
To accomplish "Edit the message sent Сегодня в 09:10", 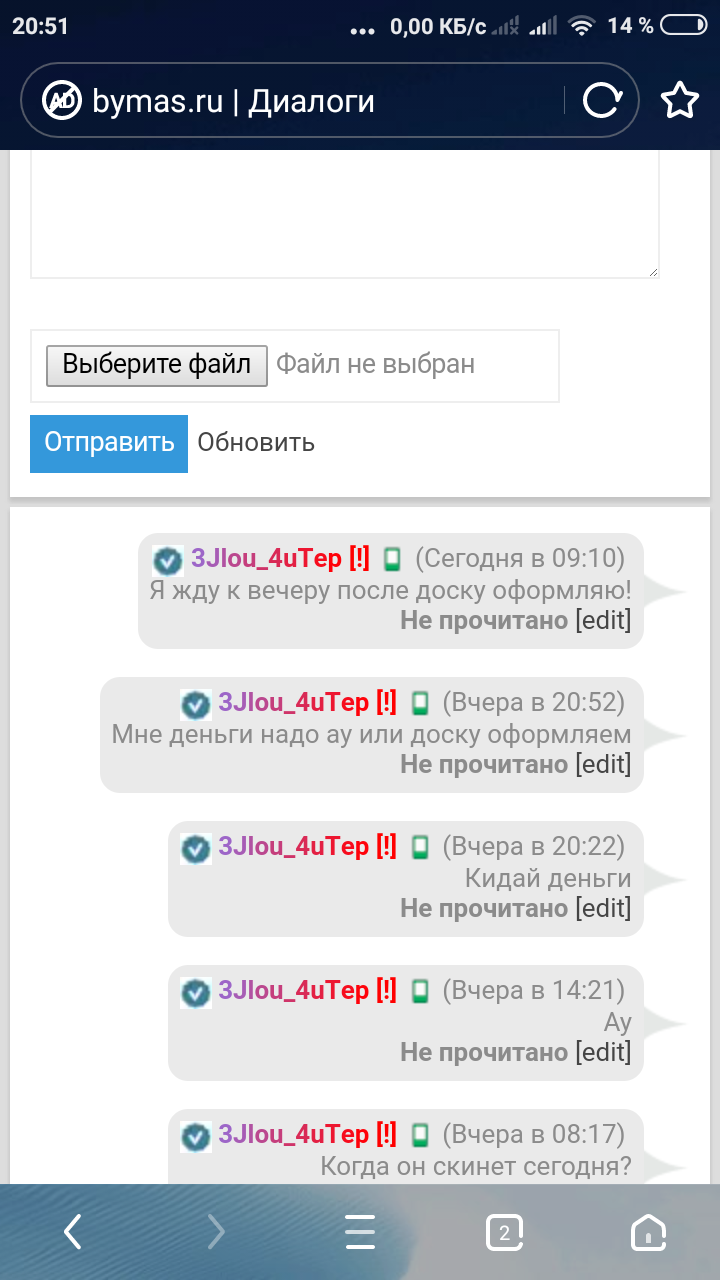I will [603, 621].
